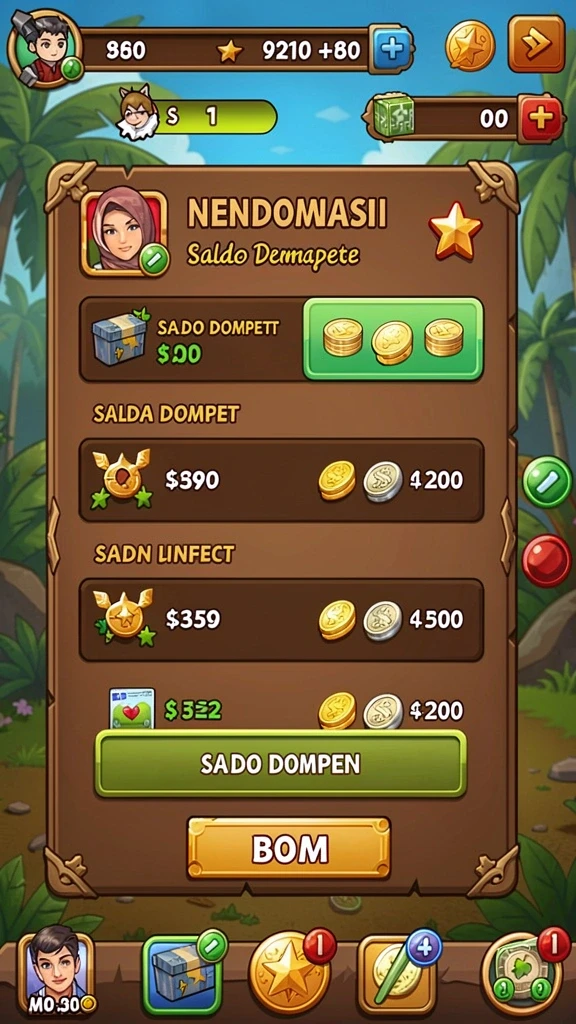Tap the red plus button in the cash bar
576x1024 pixels.
[540, 118]
